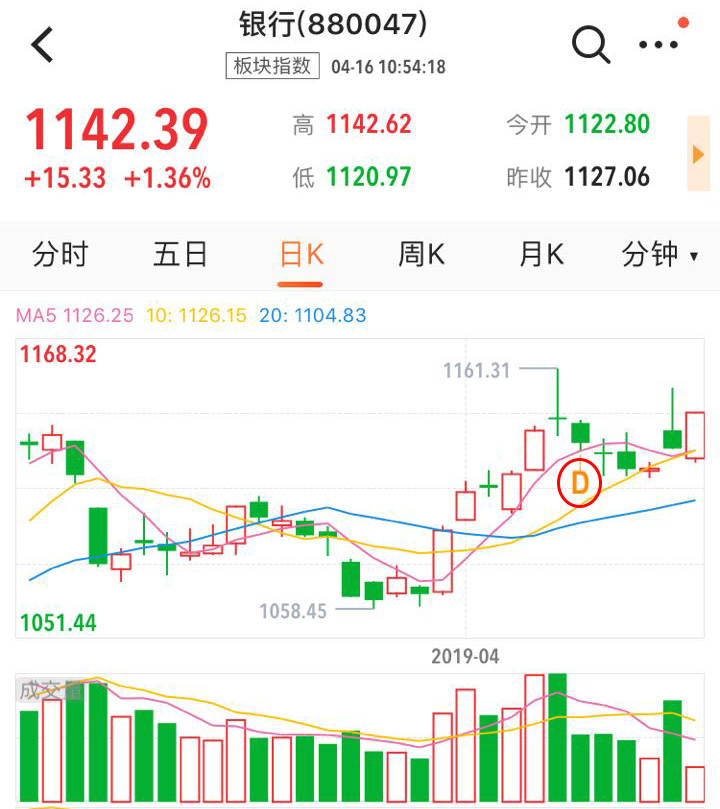The image size is (720, 809).
Task: Open the 分钟 dropdown
Action: [x=660, y=254]
